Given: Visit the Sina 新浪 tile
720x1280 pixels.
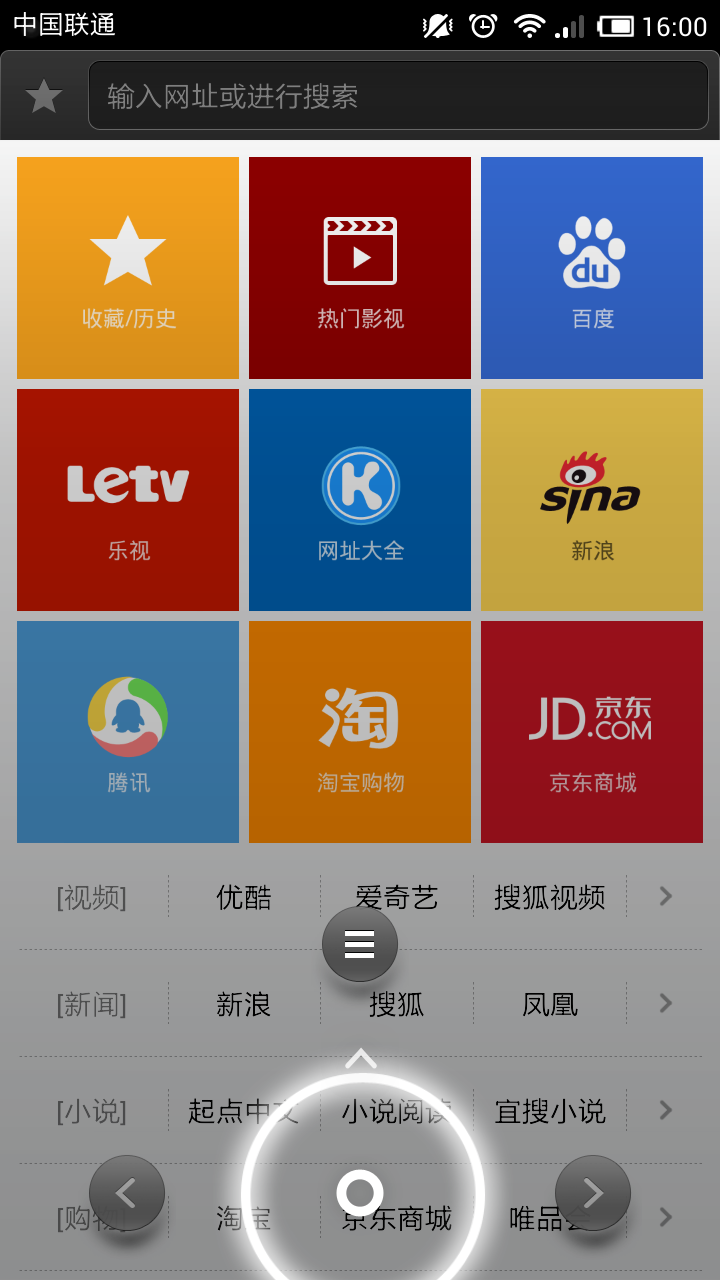Looking at the screenshot, I should (592, 500).
